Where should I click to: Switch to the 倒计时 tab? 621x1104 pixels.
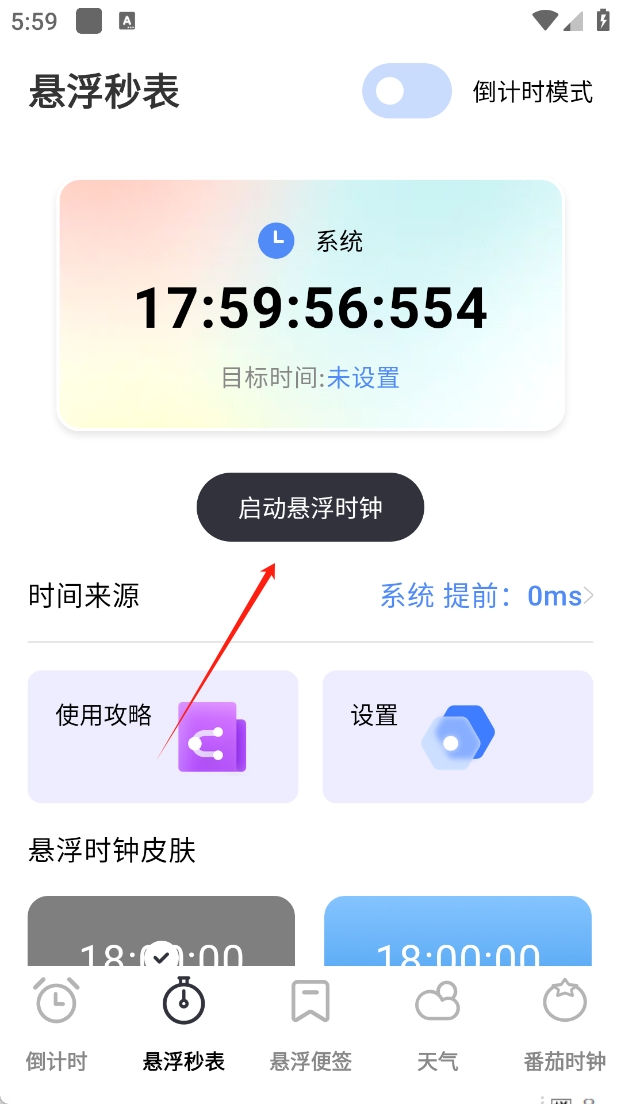57,1023
